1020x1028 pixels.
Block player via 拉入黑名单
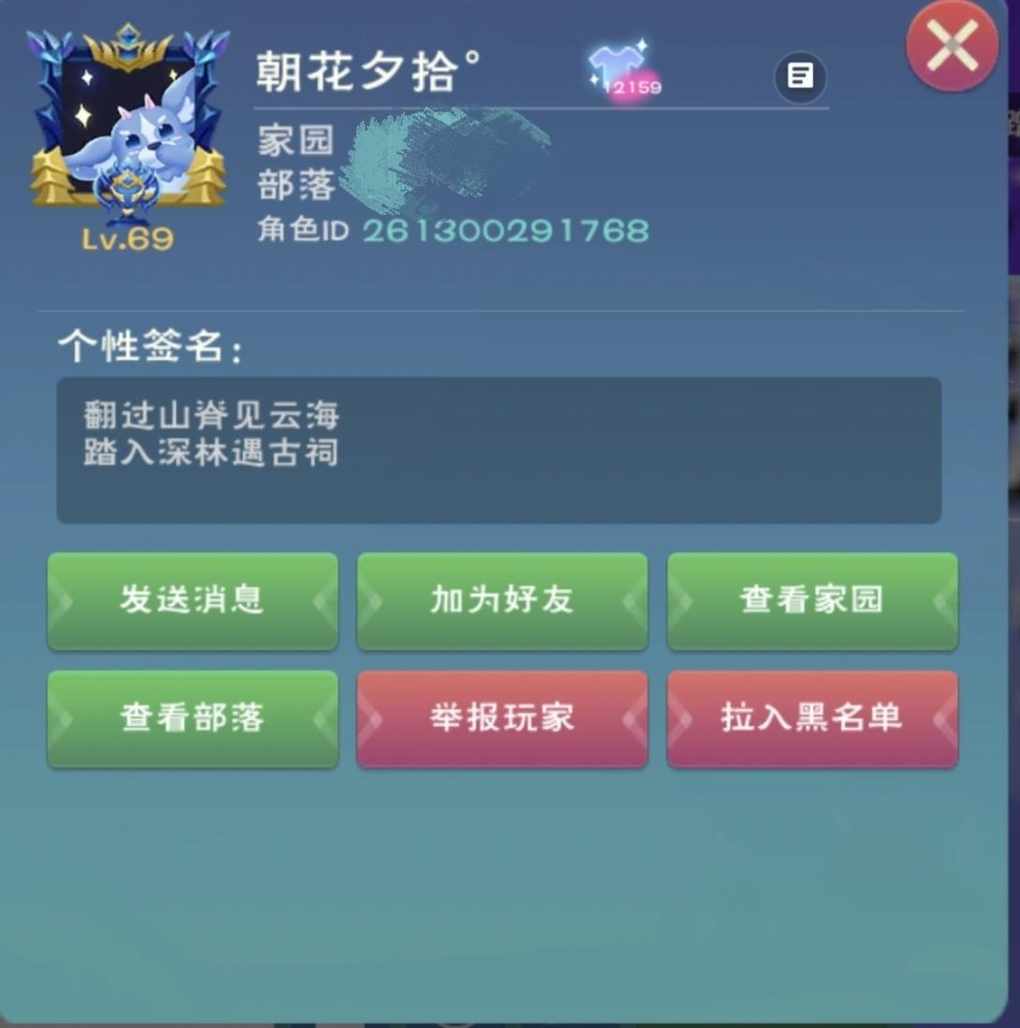(x=812, y=718)
